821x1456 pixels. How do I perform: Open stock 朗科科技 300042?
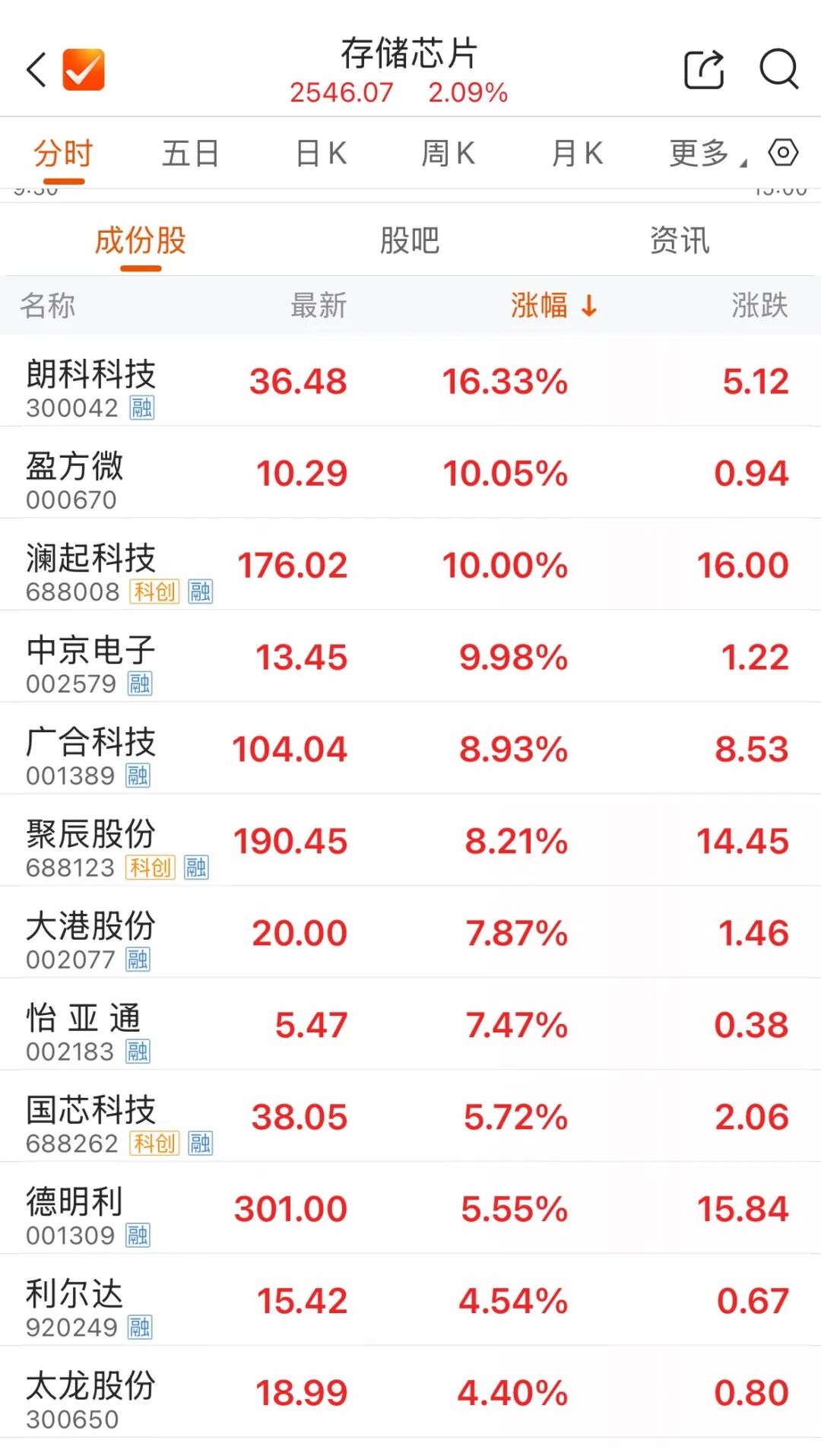tap(410, 381)
